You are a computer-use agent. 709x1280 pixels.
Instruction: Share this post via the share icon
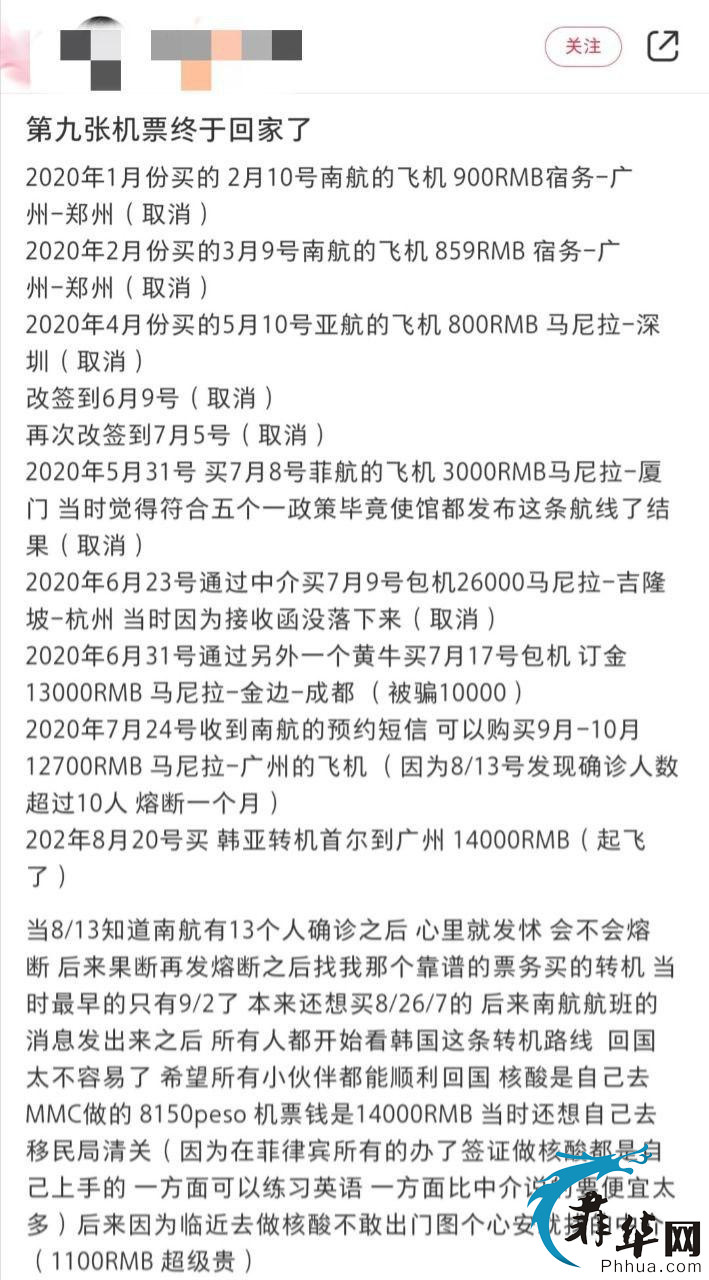click(x=663, y=46)
